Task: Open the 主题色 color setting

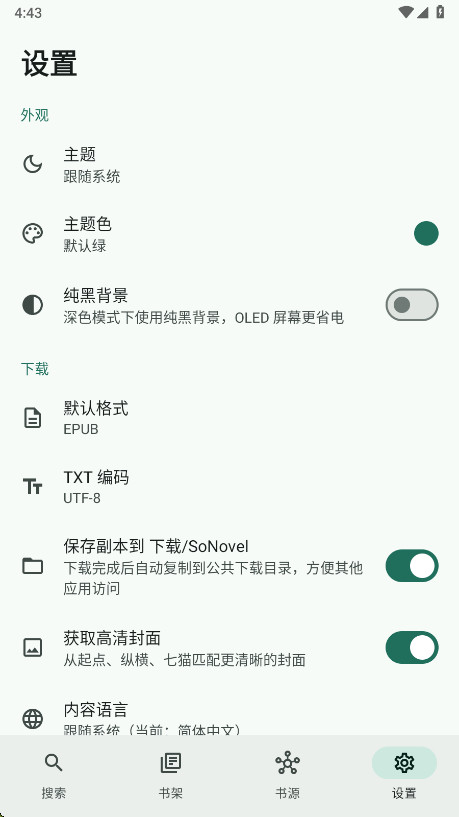Action: (229, 233)
